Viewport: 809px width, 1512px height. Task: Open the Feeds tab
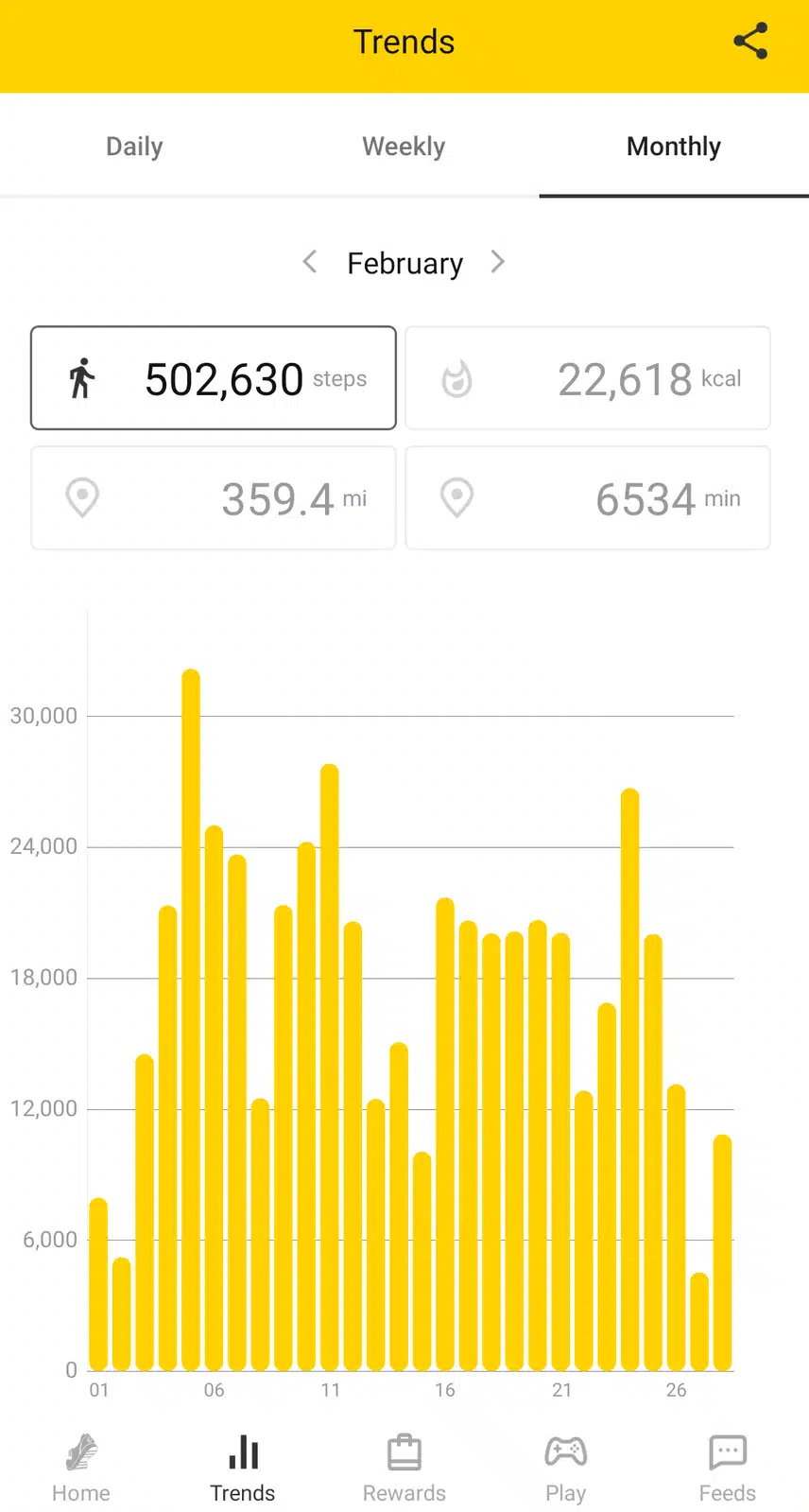(x=727, y=1467)
